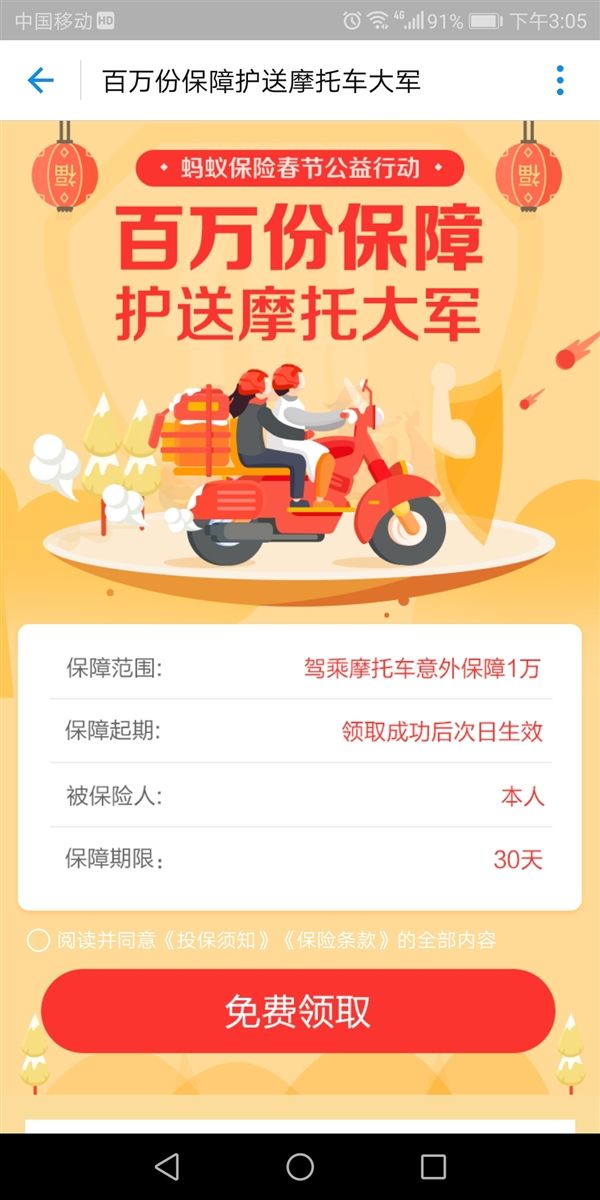Tap the 免费领取 button
This screenshot has width=600, height=1200.
pyautogui.click(x=298, y=1011)
